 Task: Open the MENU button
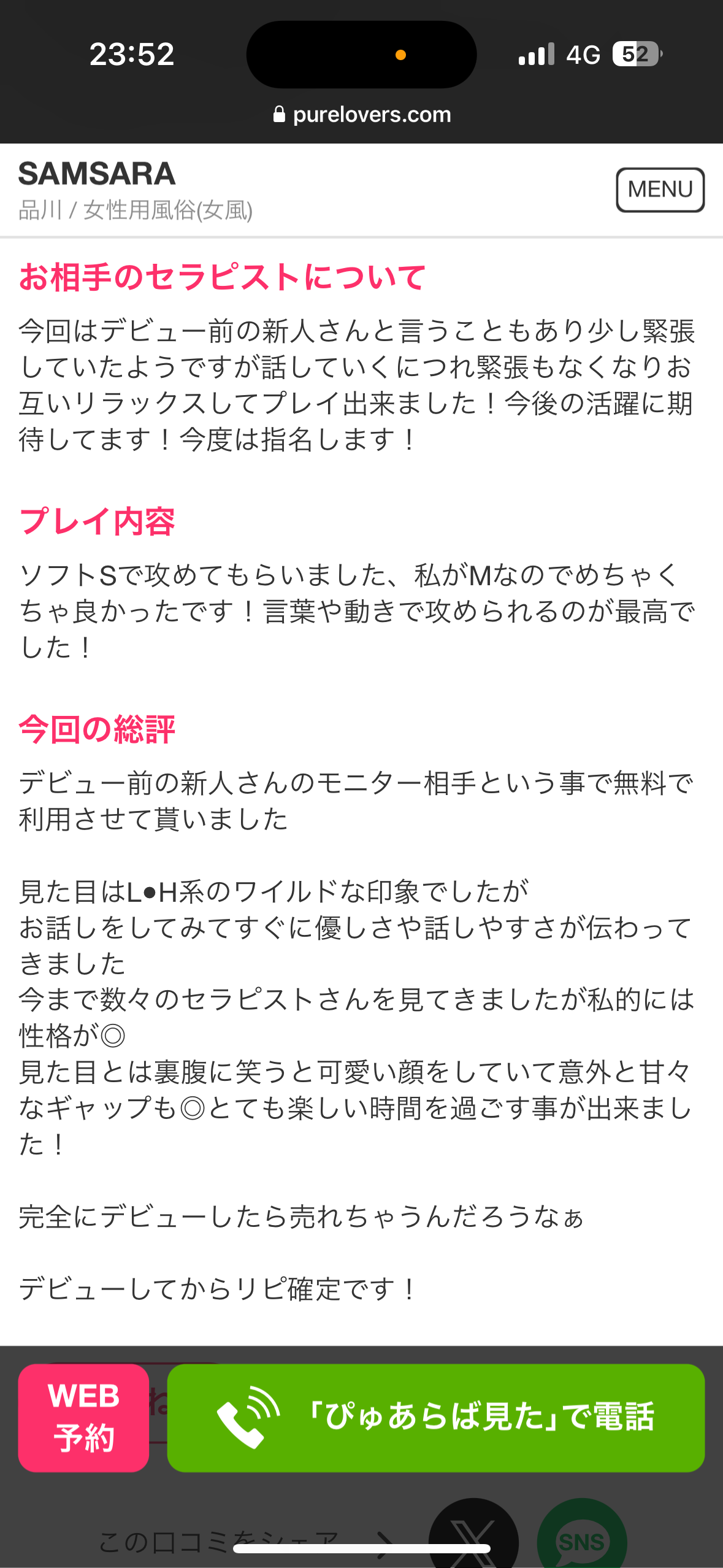pyautogui.click(x=660, y=190)
